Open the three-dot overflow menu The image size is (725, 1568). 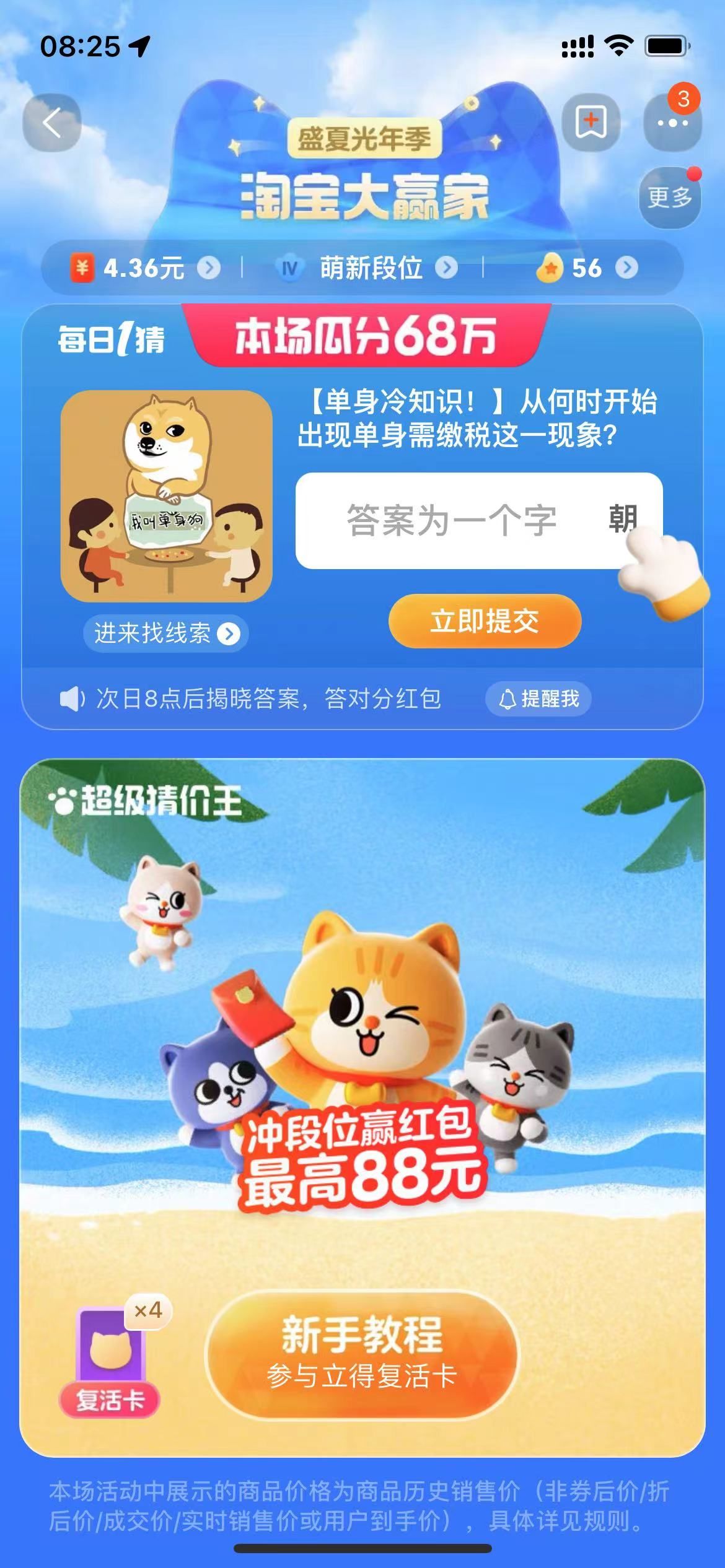[x=672, y=123]
